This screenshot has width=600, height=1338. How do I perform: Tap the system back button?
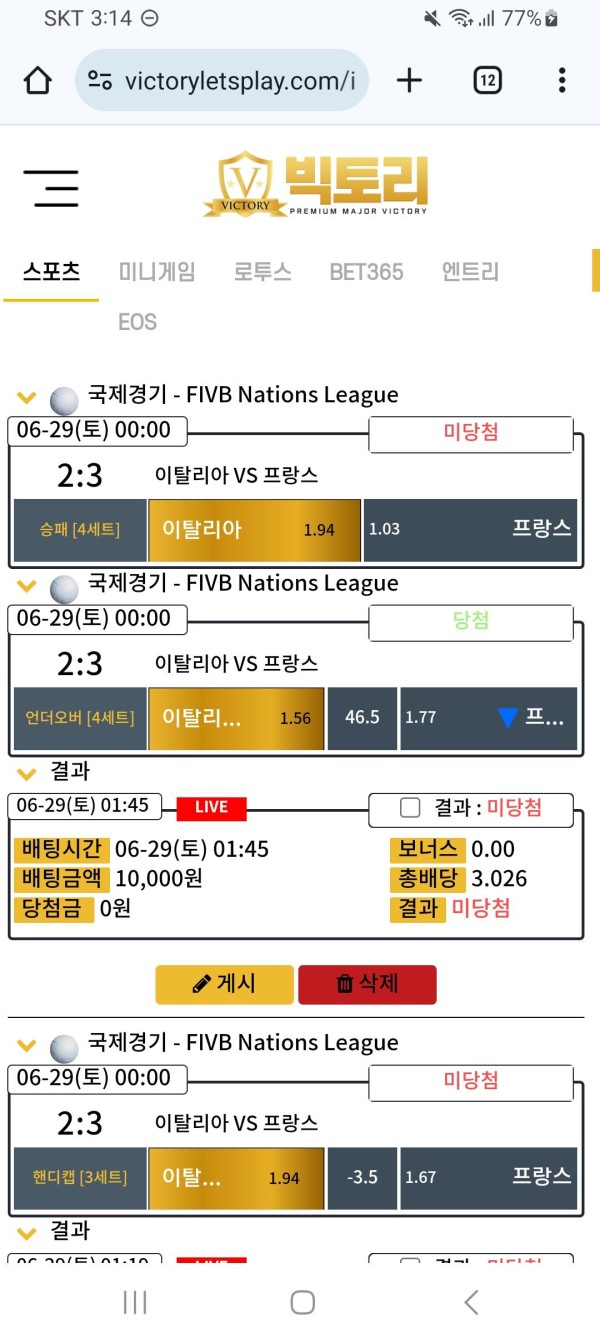(x=471, y=1301)
